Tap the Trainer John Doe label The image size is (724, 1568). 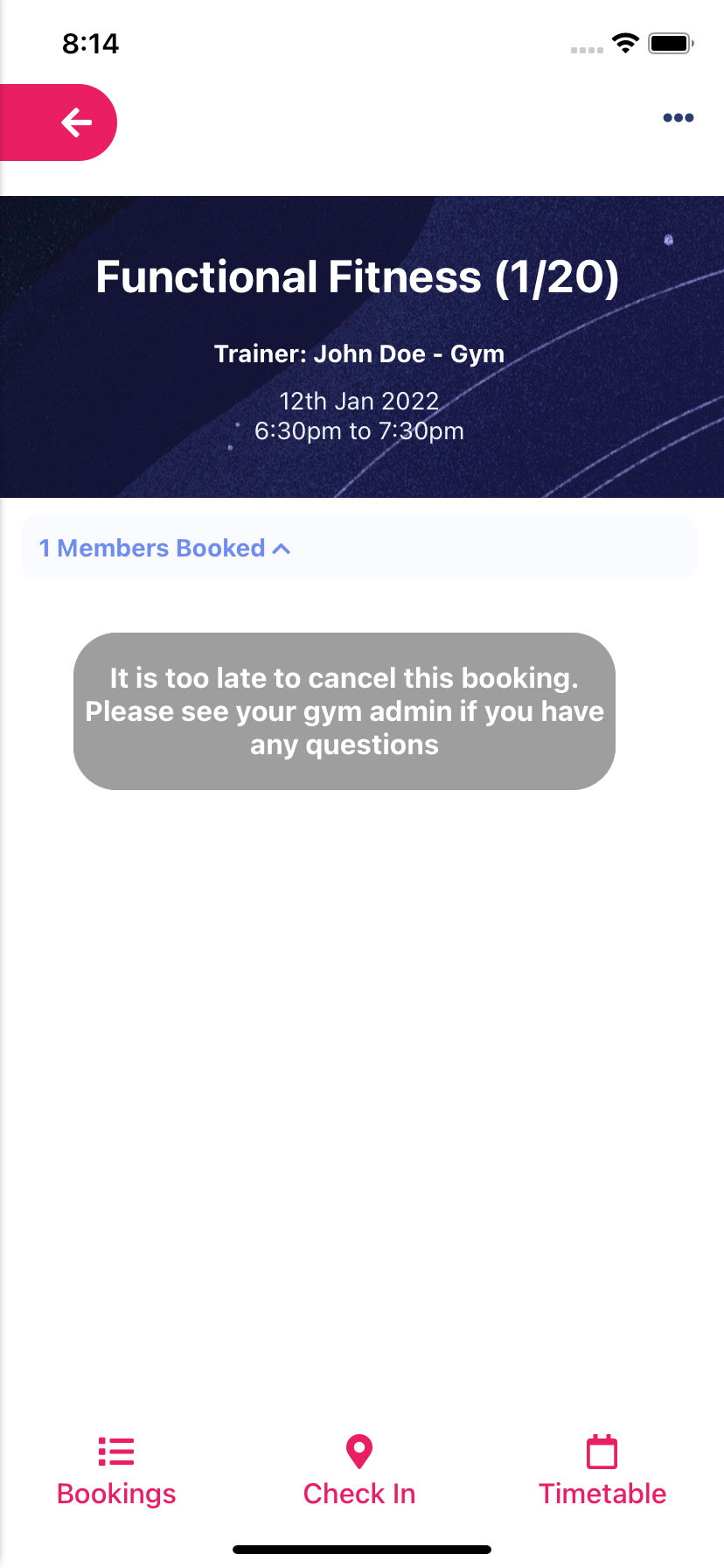pos(359,353)
